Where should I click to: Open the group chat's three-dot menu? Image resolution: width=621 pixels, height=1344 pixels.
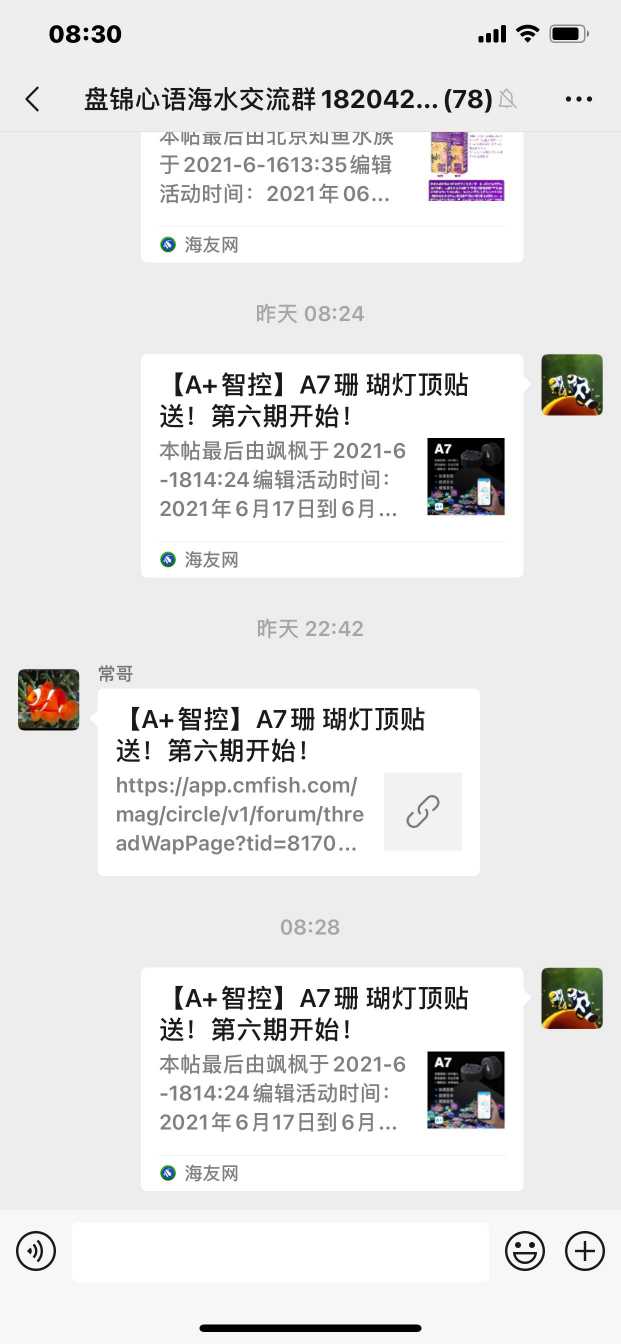coord(579,99)
